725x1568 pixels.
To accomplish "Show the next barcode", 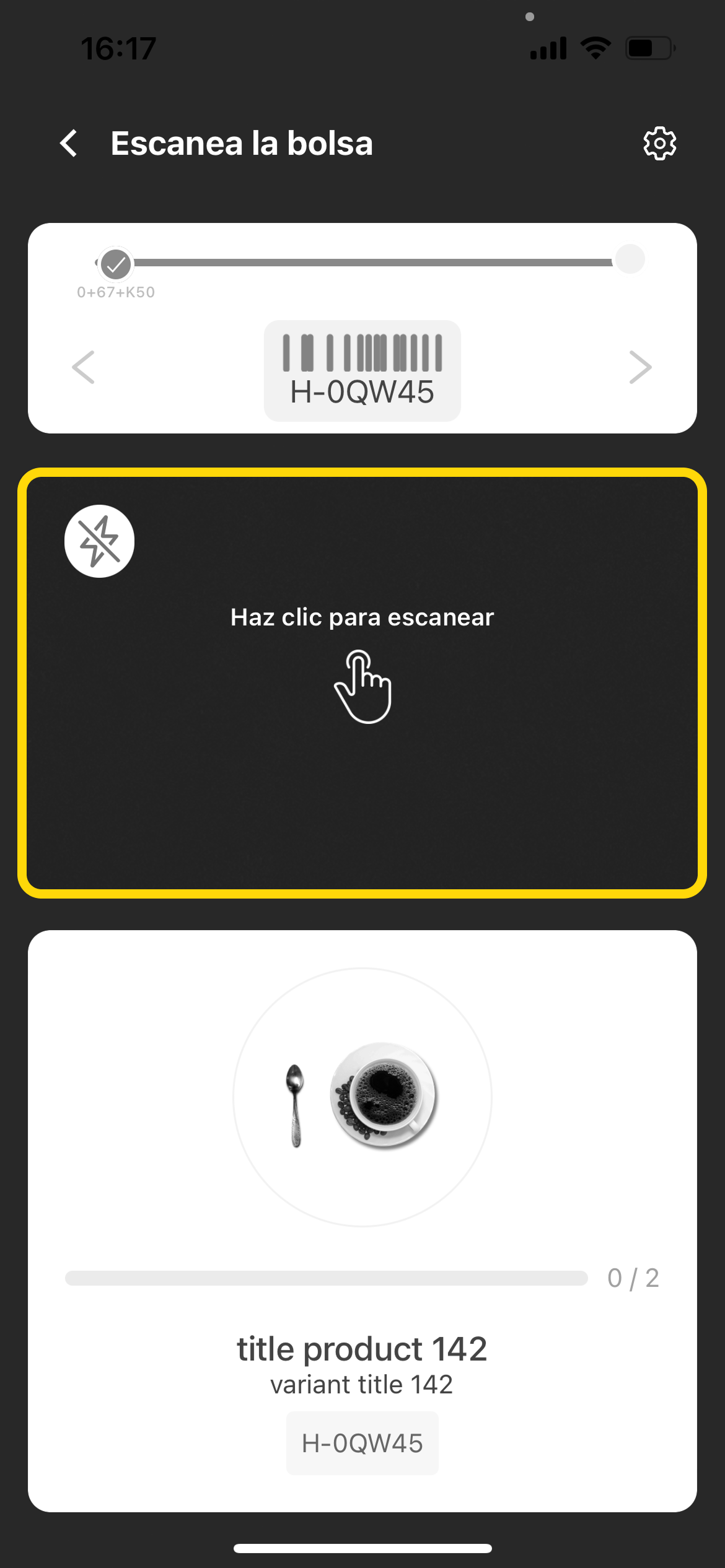I will [x=640, y=367].
